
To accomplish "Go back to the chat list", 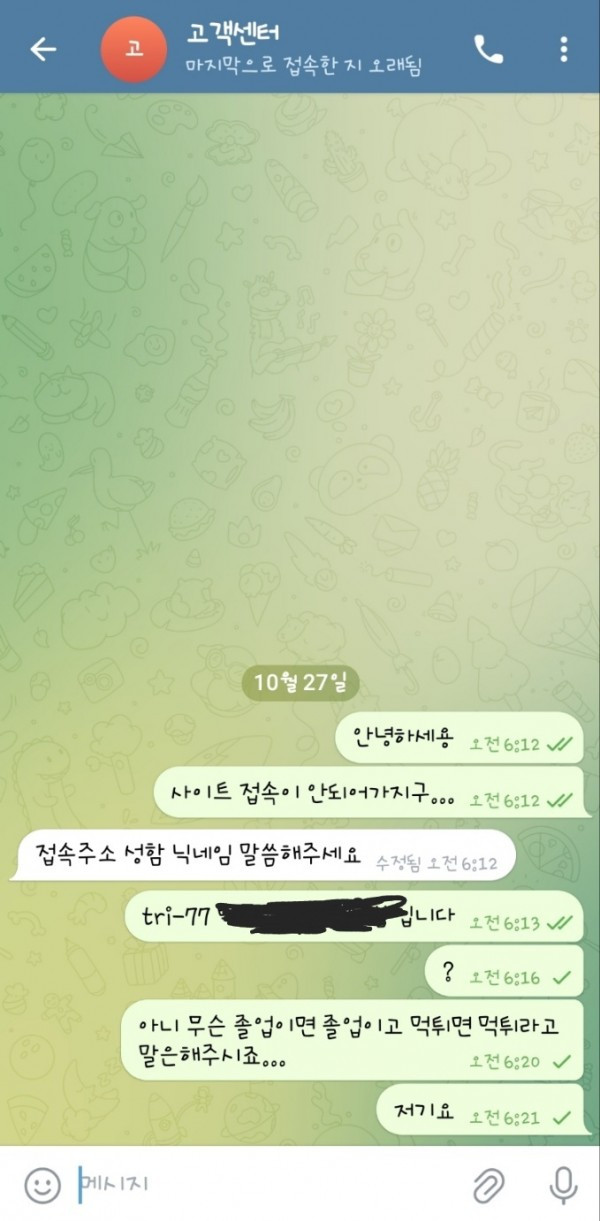I will point(43,49).
